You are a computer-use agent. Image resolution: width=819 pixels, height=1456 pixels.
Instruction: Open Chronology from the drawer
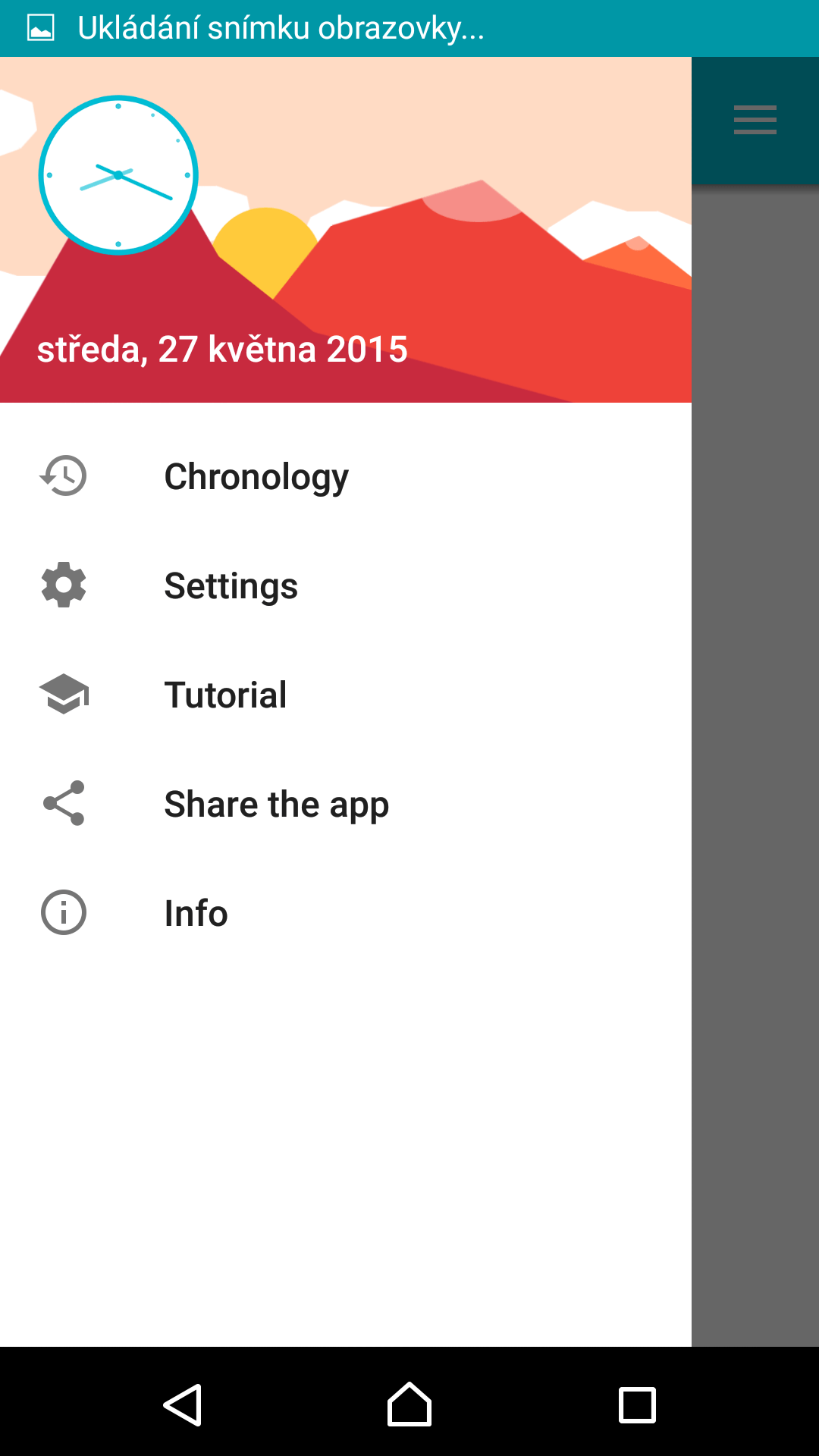click(346, 476)
